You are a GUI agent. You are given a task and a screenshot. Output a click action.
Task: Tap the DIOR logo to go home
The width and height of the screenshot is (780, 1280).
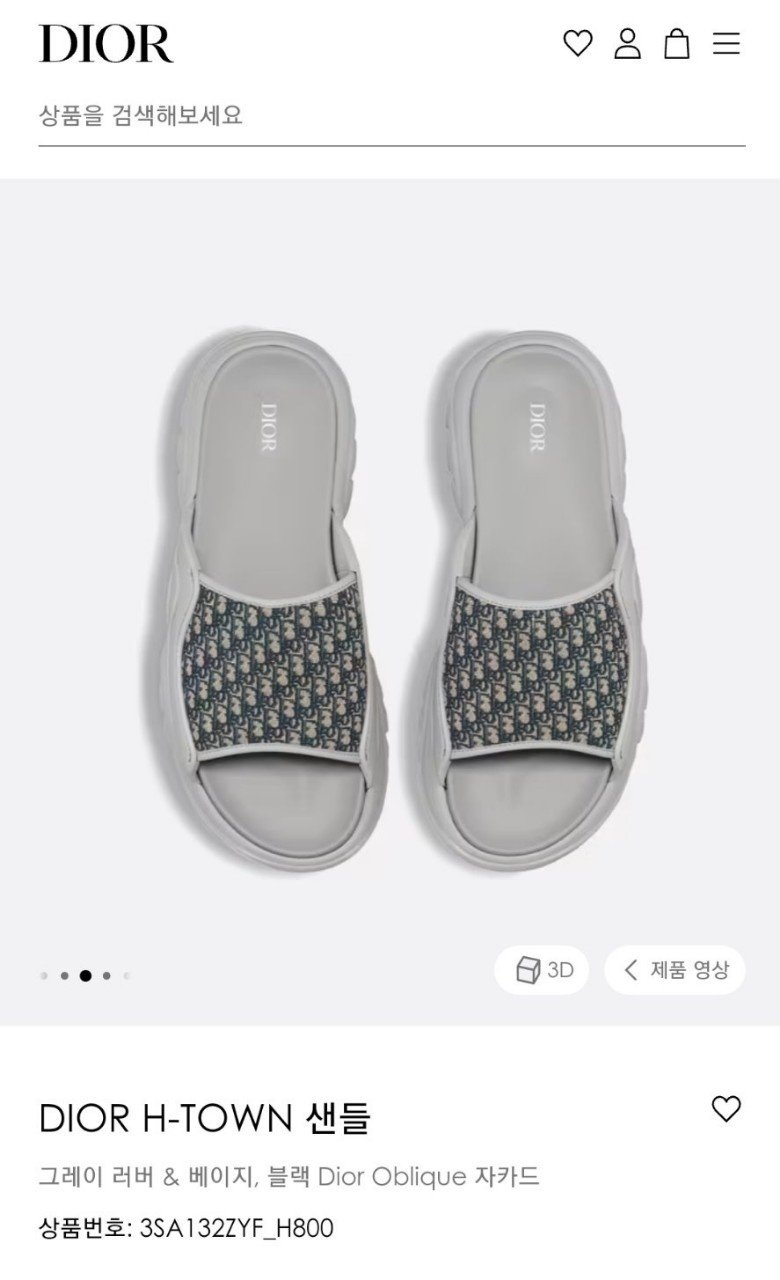[106, 44]
